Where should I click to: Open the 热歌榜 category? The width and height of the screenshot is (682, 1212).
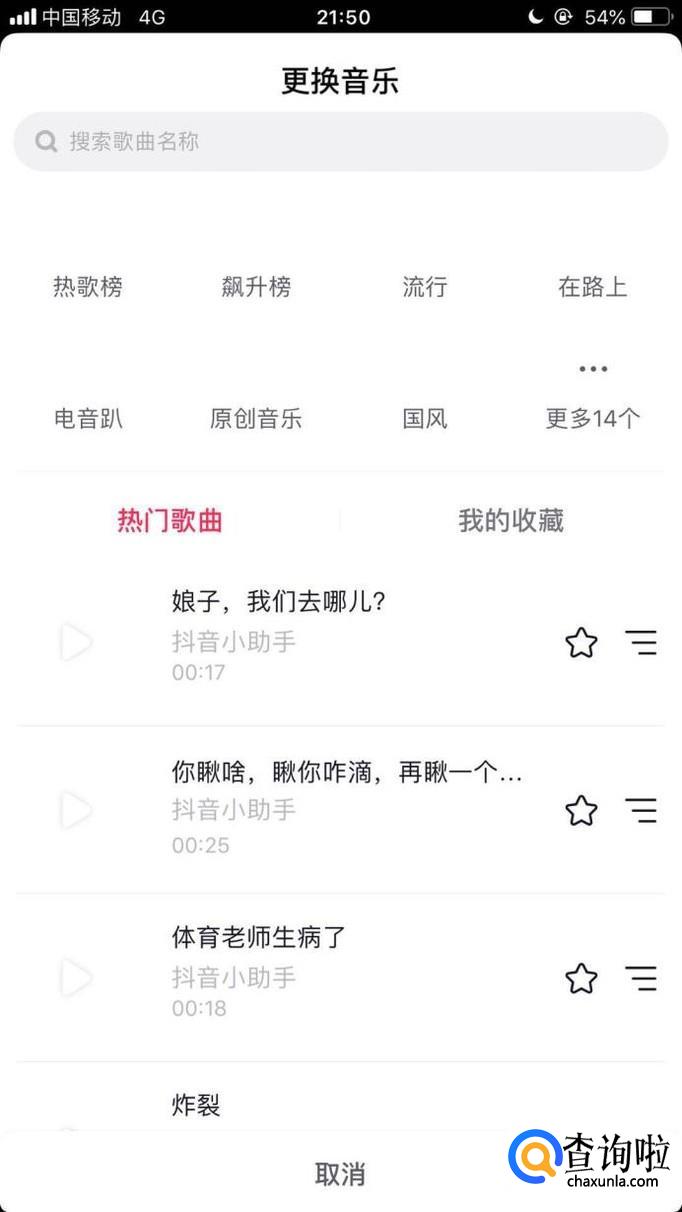88,287
